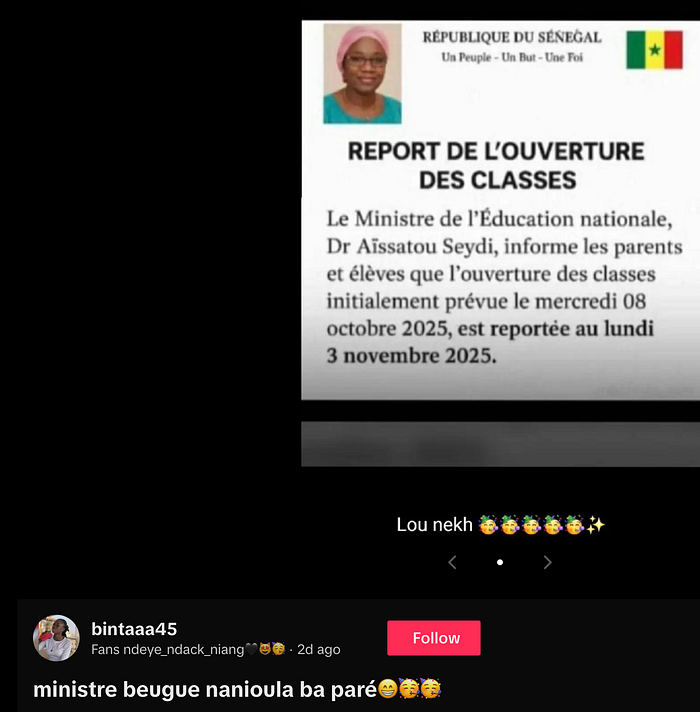700x712 pixels.
Task: Open bintaaa45's profile picture
Action: [x=56, y=638]
